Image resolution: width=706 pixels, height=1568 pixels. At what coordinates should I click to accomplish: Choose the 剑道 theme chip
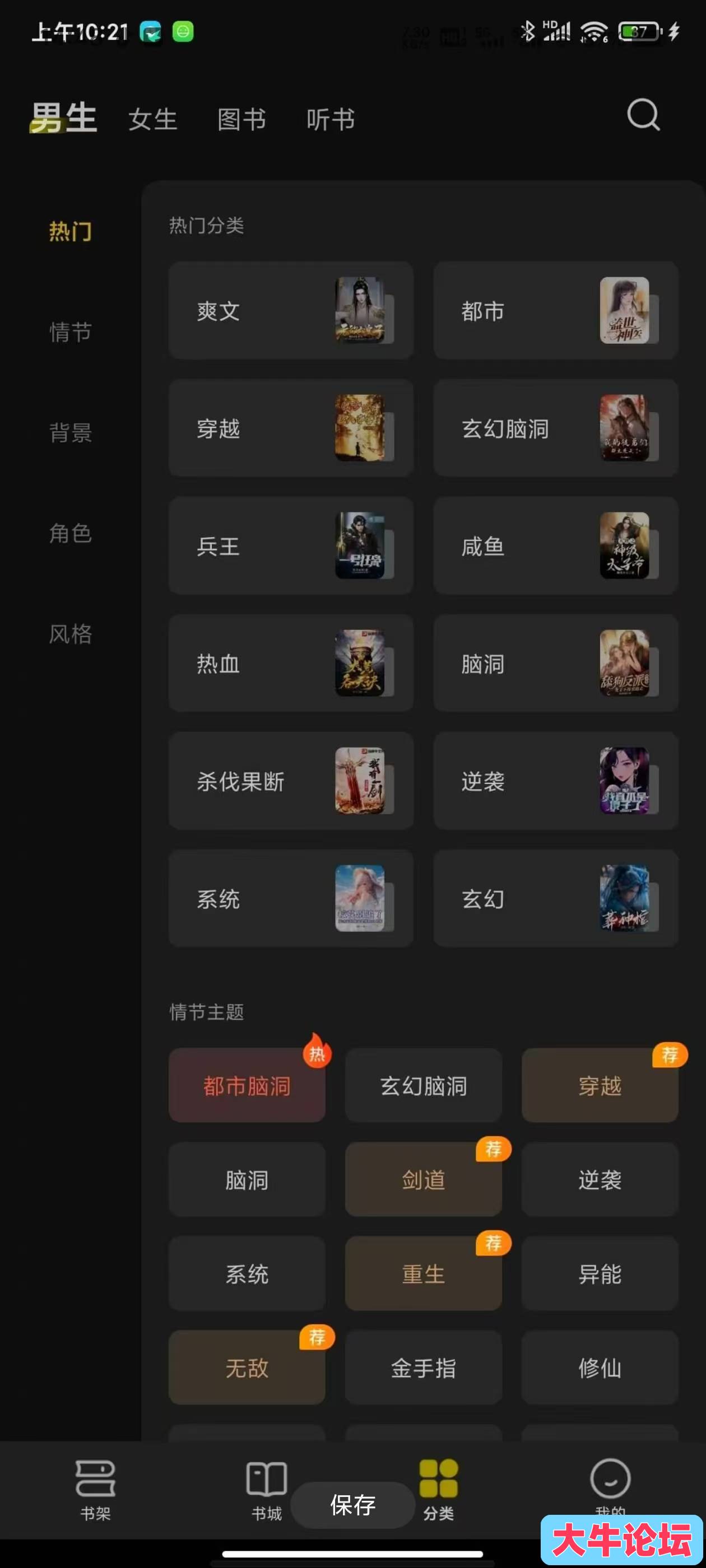click(422, 1179)
